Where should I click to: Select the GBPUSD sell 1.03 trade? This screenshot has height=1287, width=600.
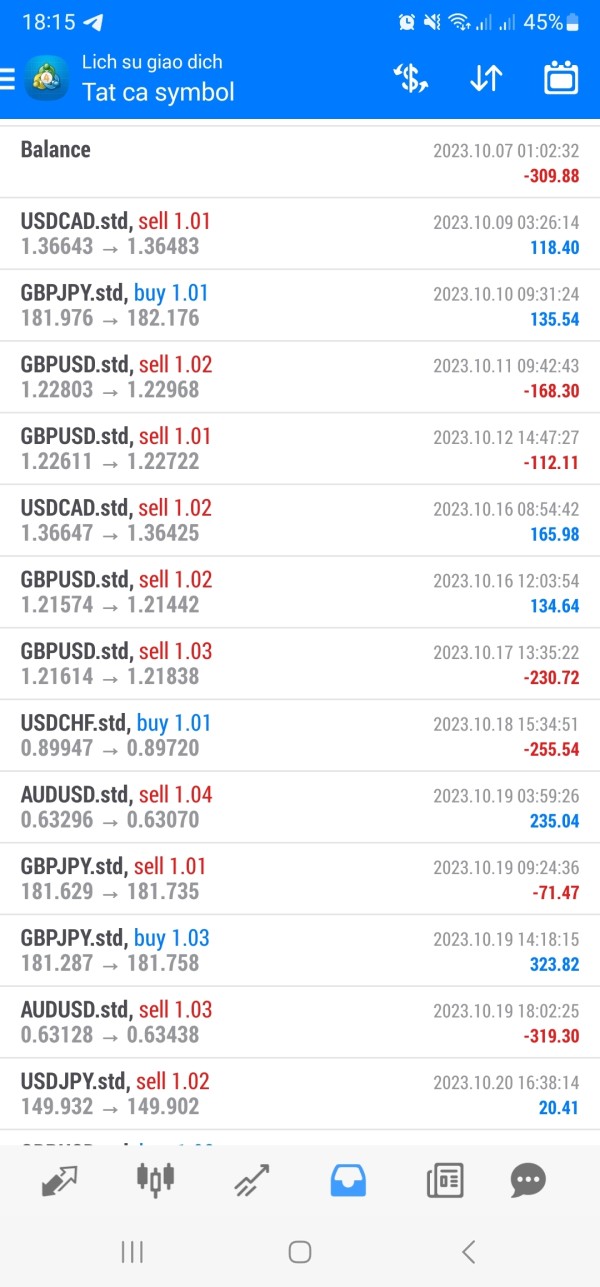[x=300, y=664]
